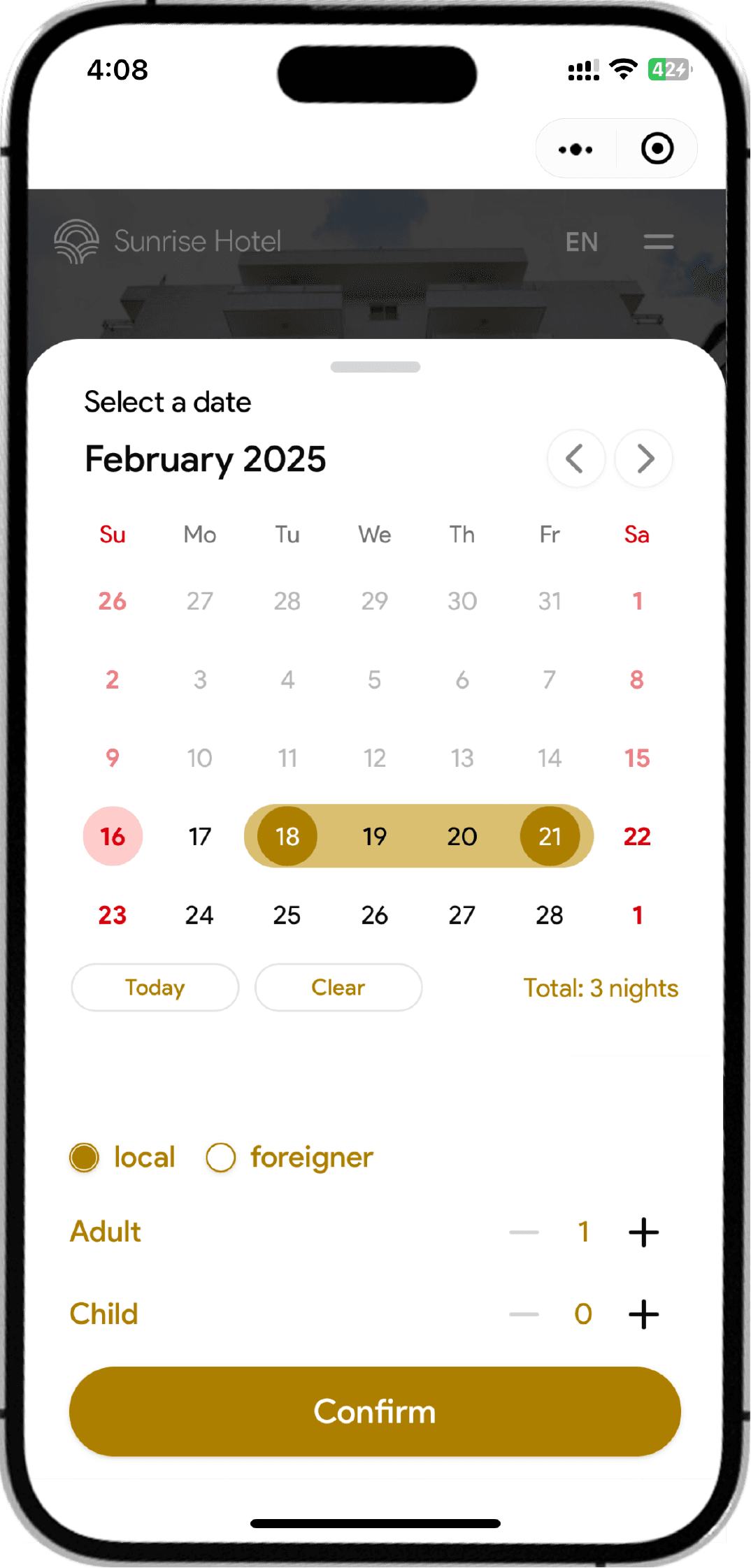The width and height of the screenshot is (751, 1568).
Task: Clear the selected dates
Action: click(338, 987)
